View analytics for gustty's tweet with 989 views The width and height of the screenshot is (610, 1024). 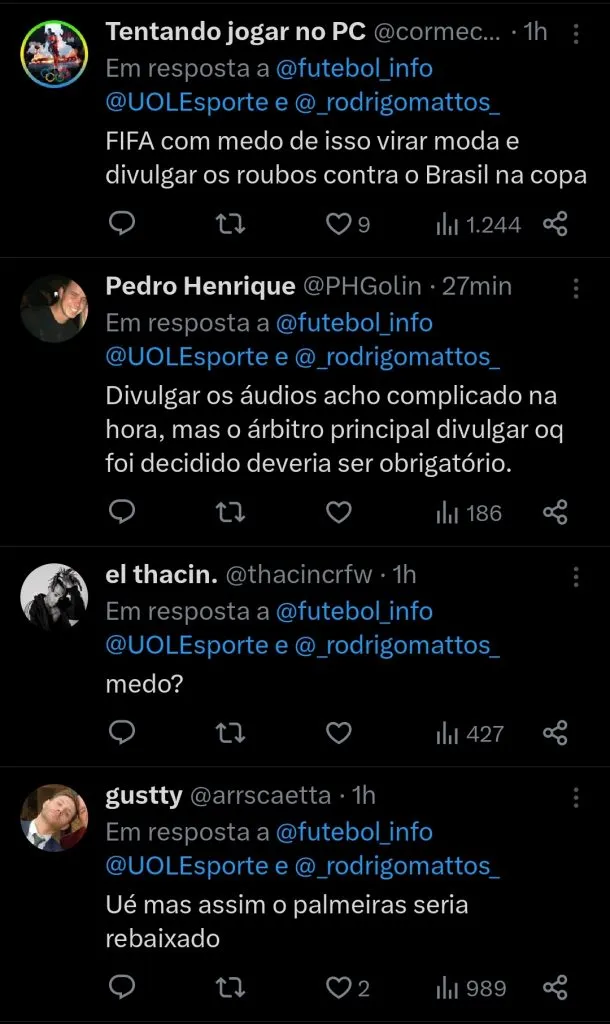coord(471,988)
